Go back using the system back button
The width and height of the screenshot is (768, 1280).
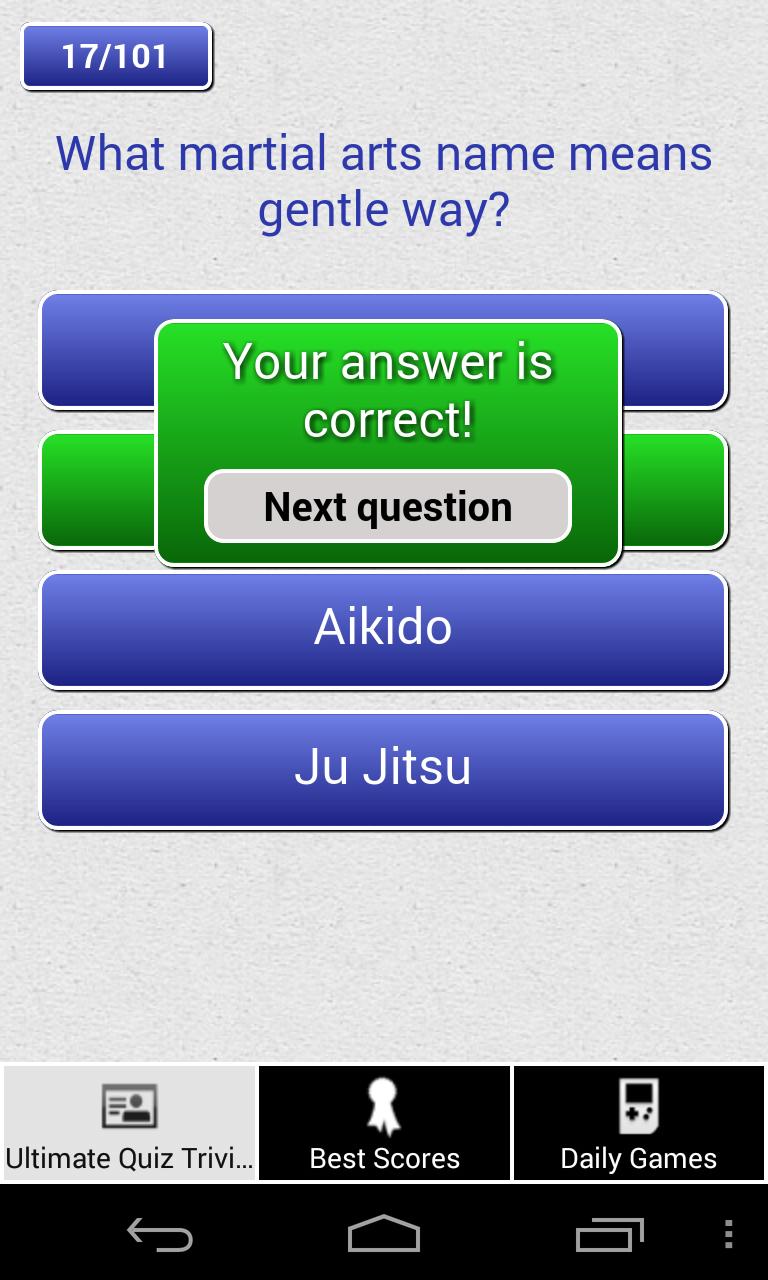pos(160,1235)
